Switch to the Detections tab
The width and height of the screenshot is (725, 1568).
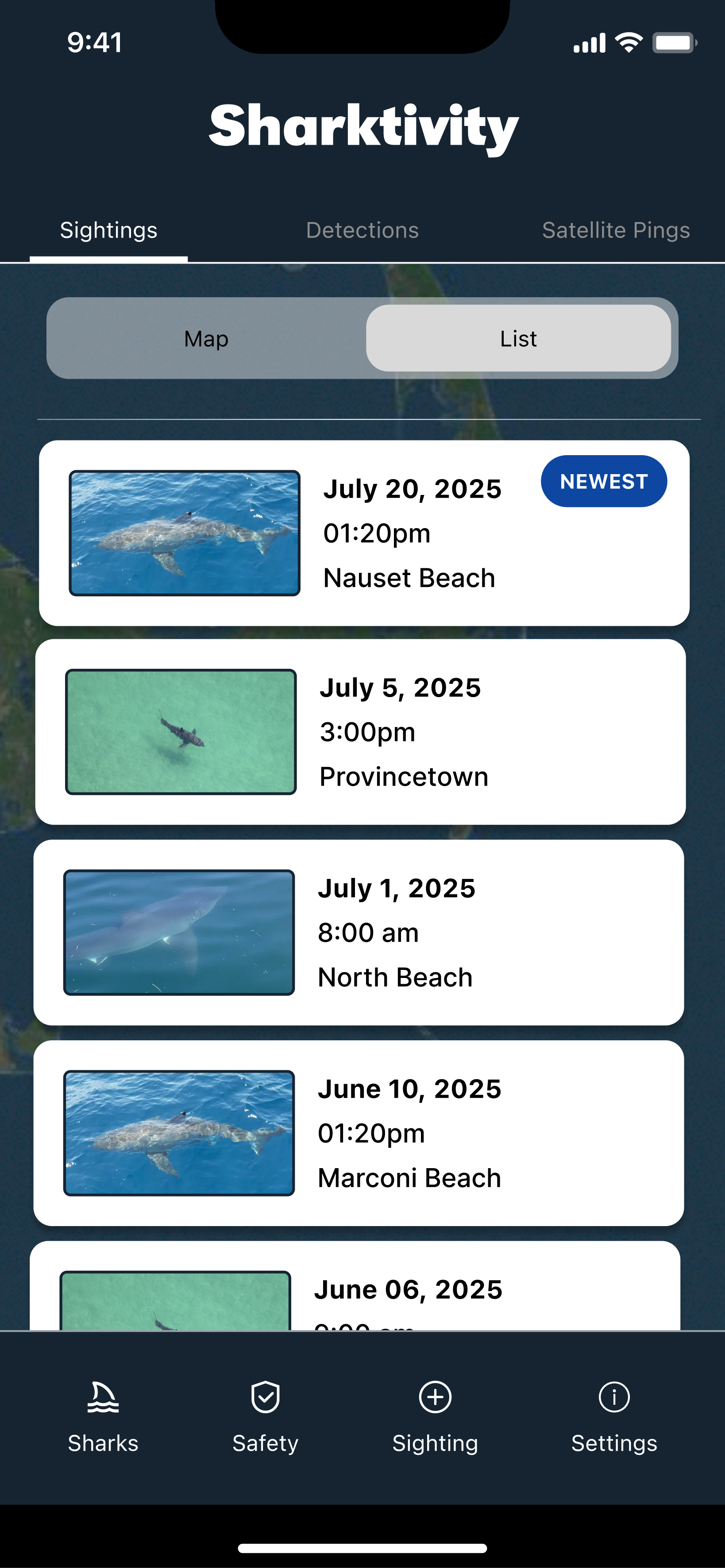pos(362,230)
